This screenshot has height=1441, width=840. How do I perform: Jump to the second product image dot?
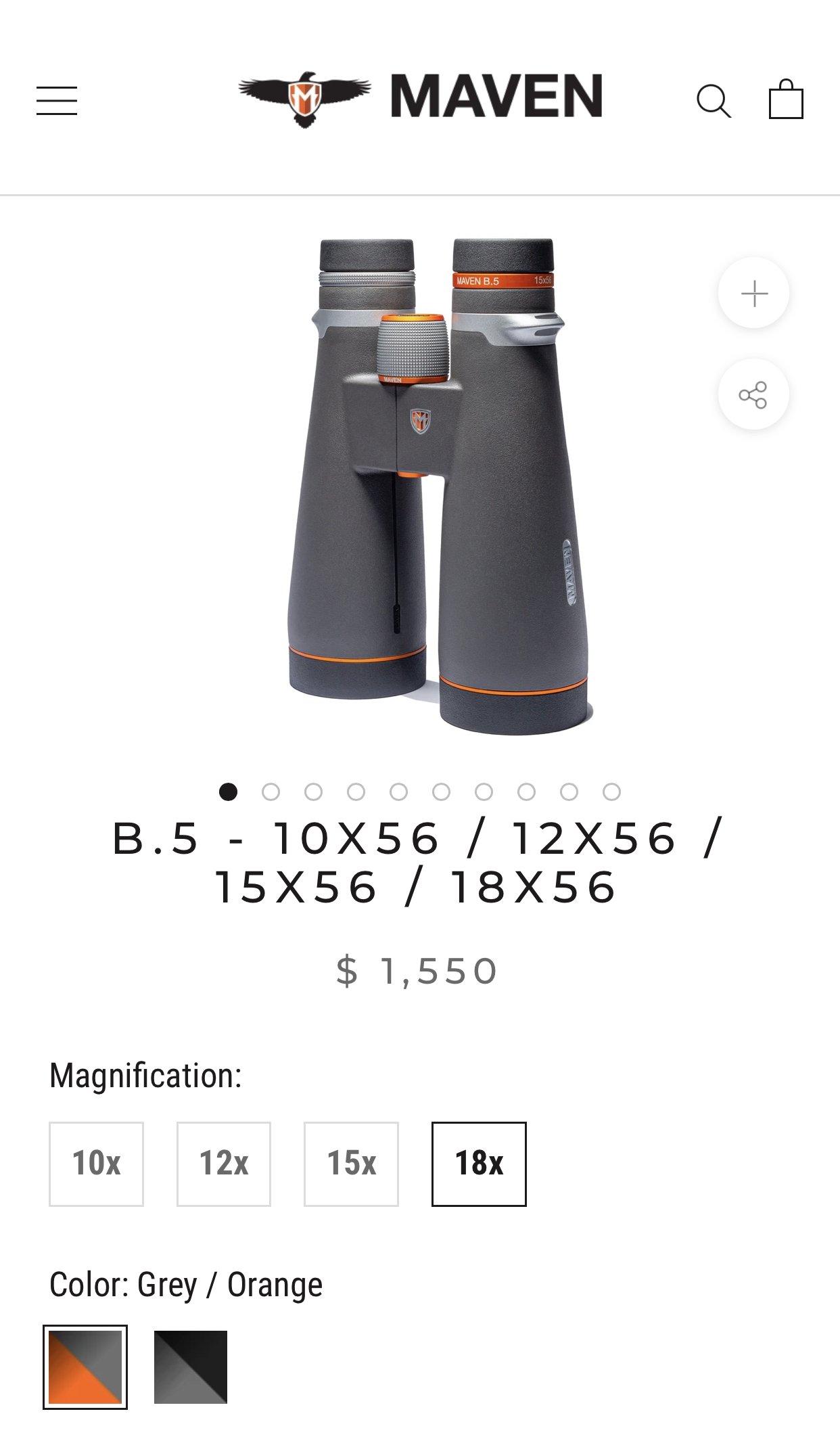pos(271,792)
